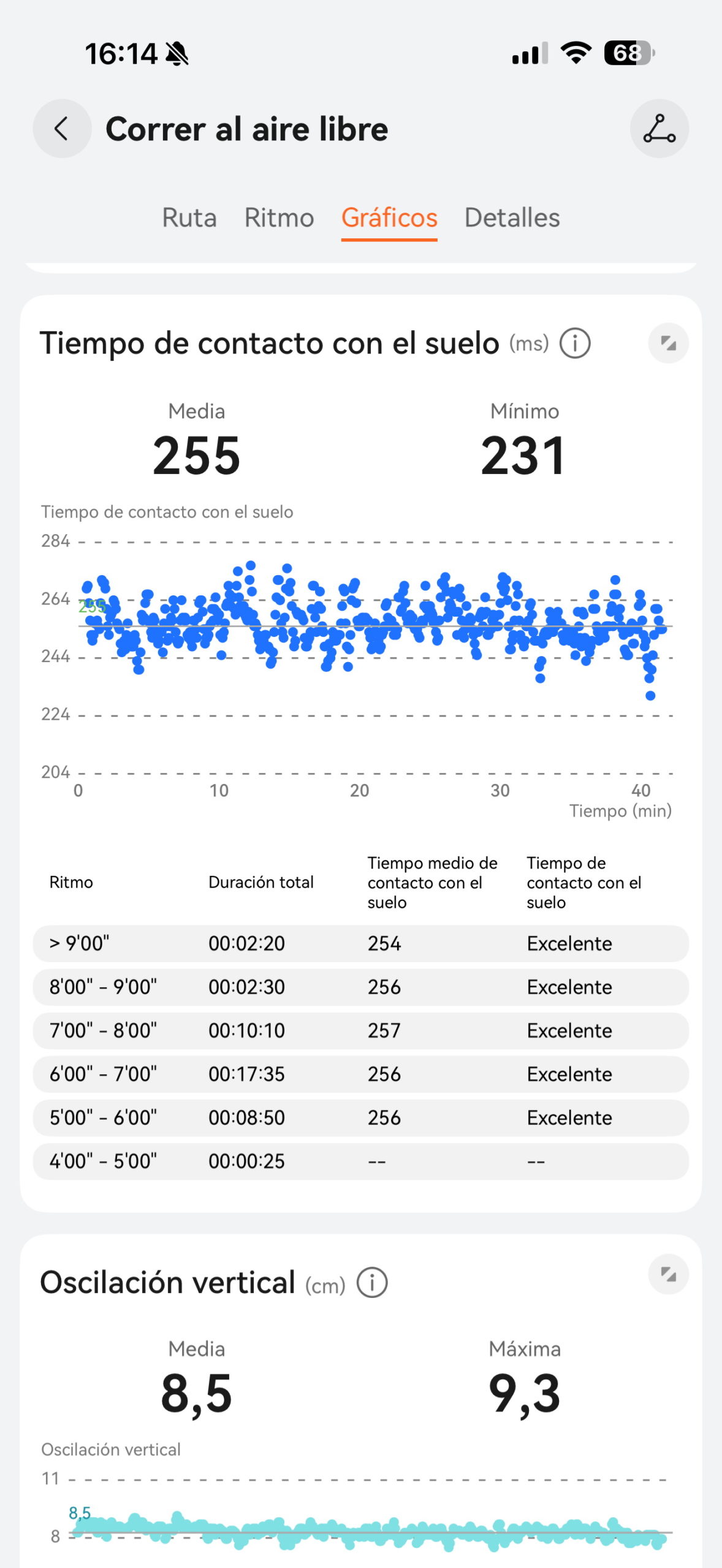Select the Gráficos tab
Image resolution: width=722 pixels, height=1568 pixels.
pos(389,217)
